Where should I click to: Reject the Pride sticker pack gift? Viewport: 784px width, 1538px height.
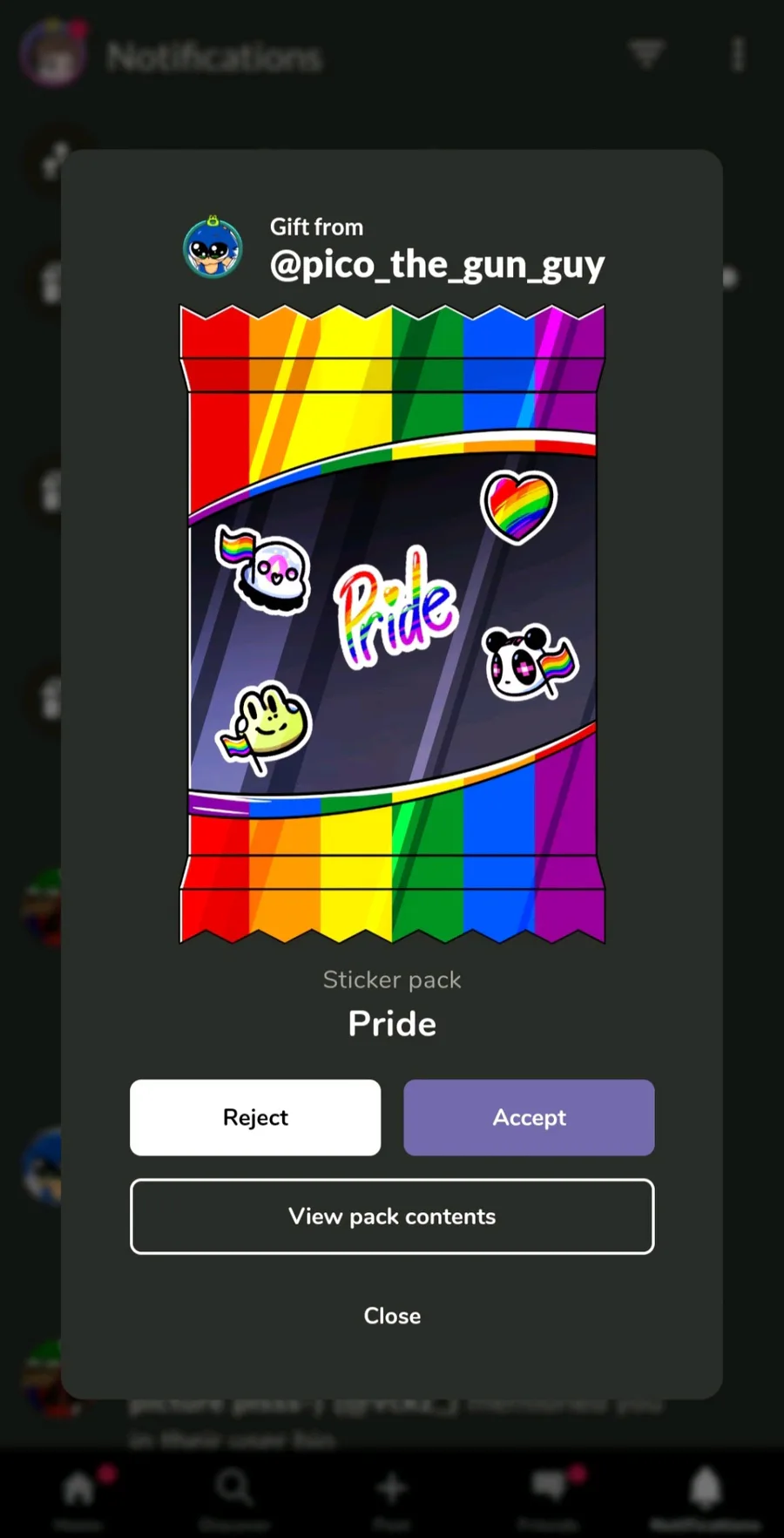click(255, 1117)
